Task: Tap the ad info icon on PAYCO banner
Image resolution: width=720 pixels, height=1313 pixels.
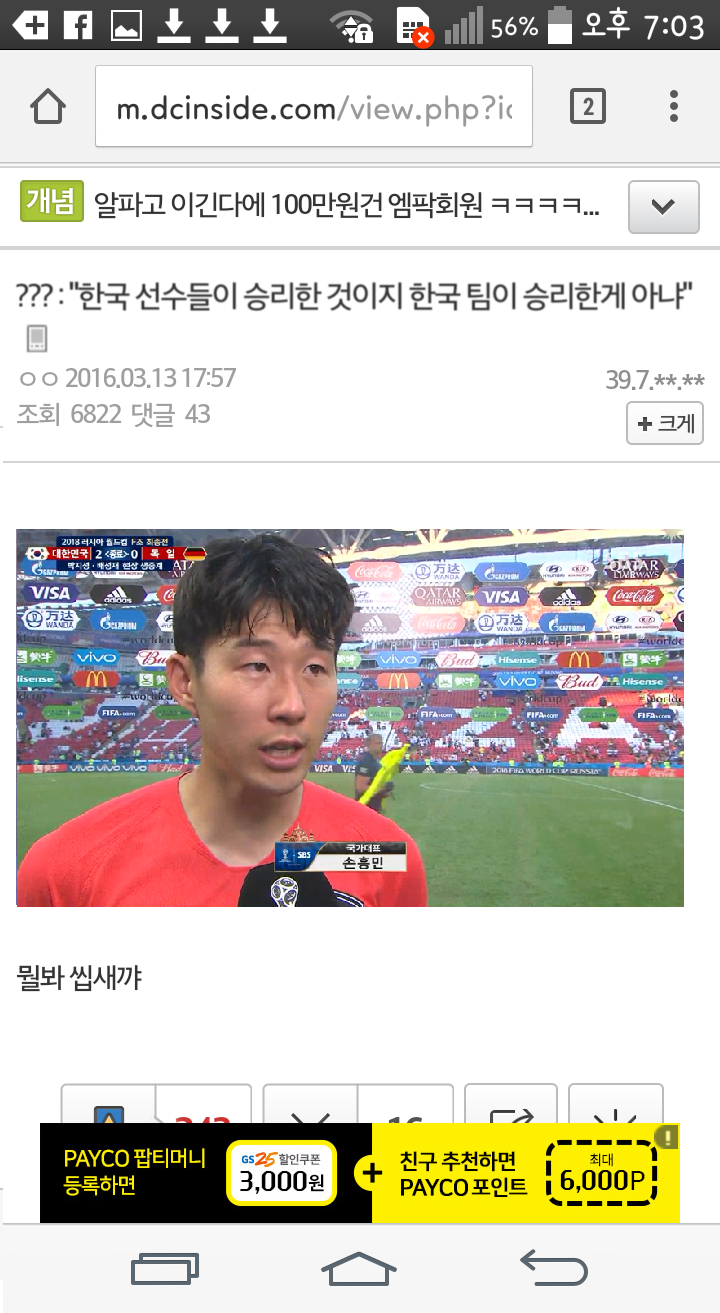Action: (668, 1137)
